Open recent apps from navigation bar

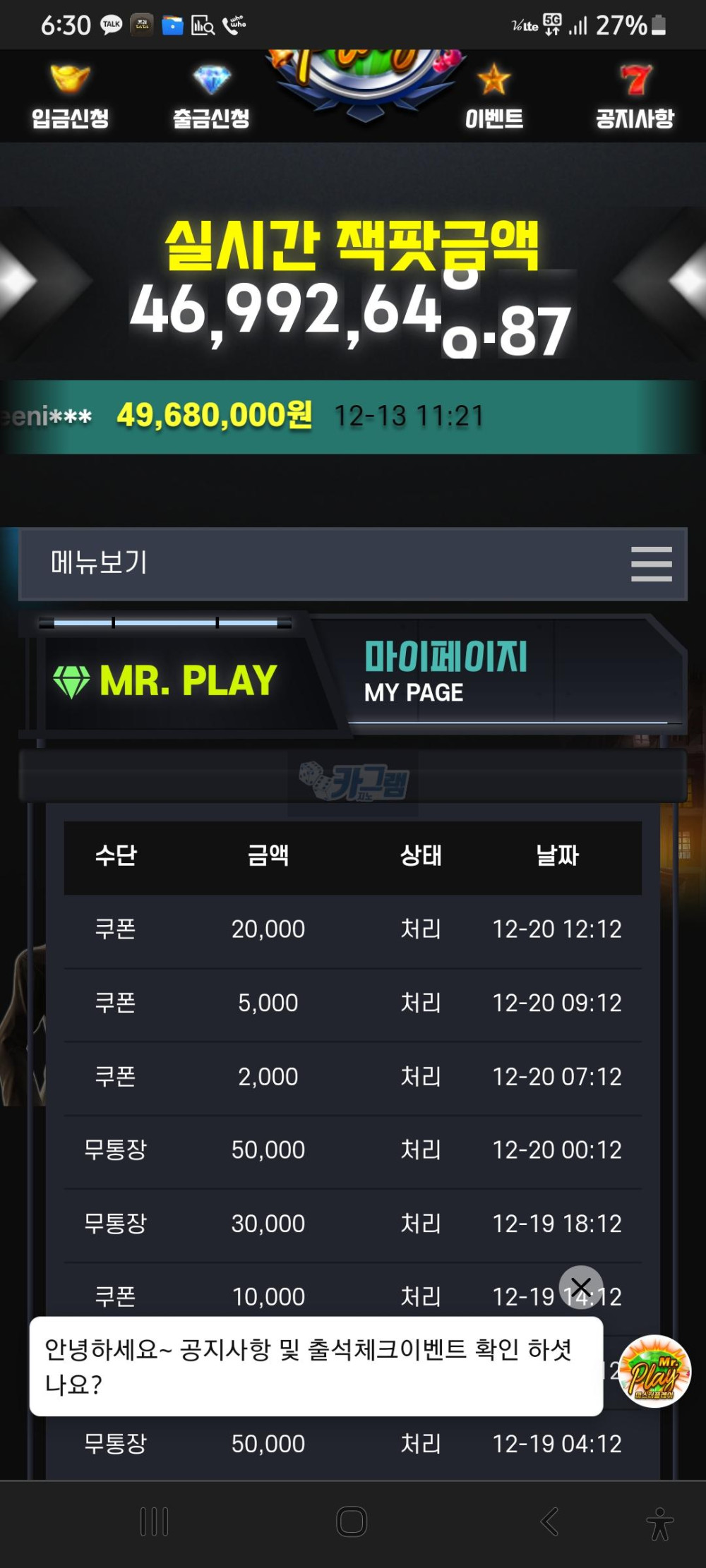pos(154,1521)
